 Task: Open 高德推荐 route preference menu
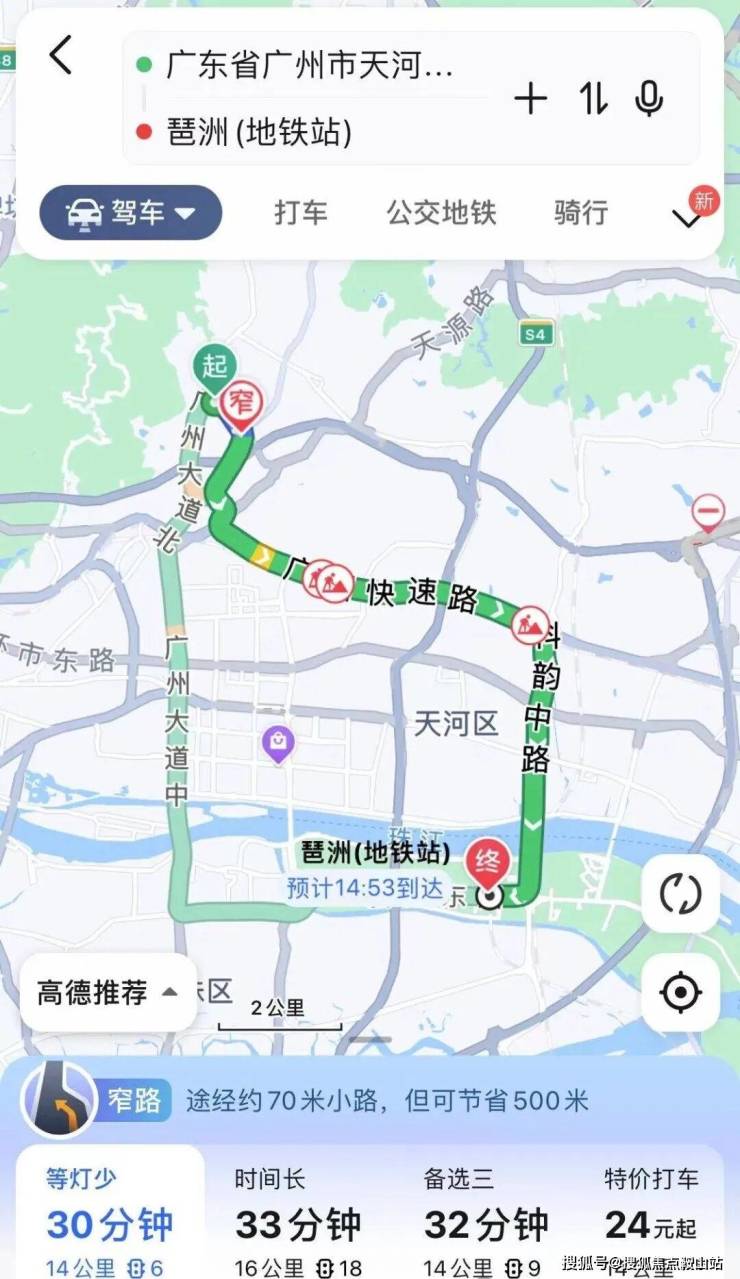click(x=108, y=992)
